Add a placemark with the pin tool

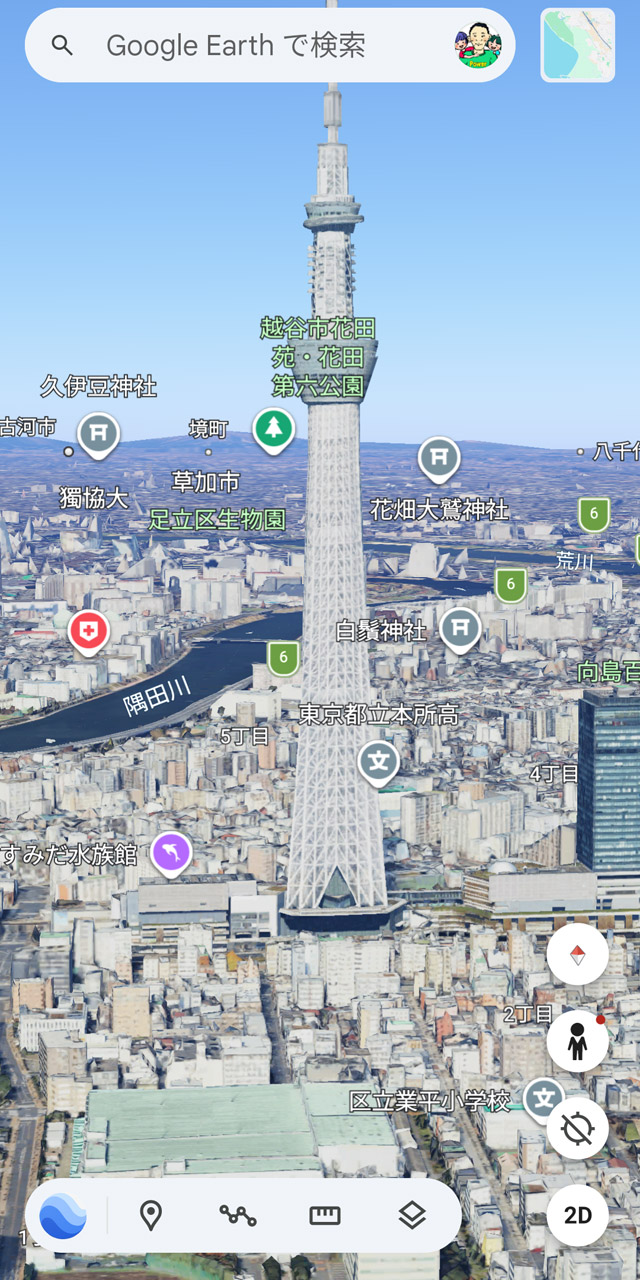pos(150,1216)
